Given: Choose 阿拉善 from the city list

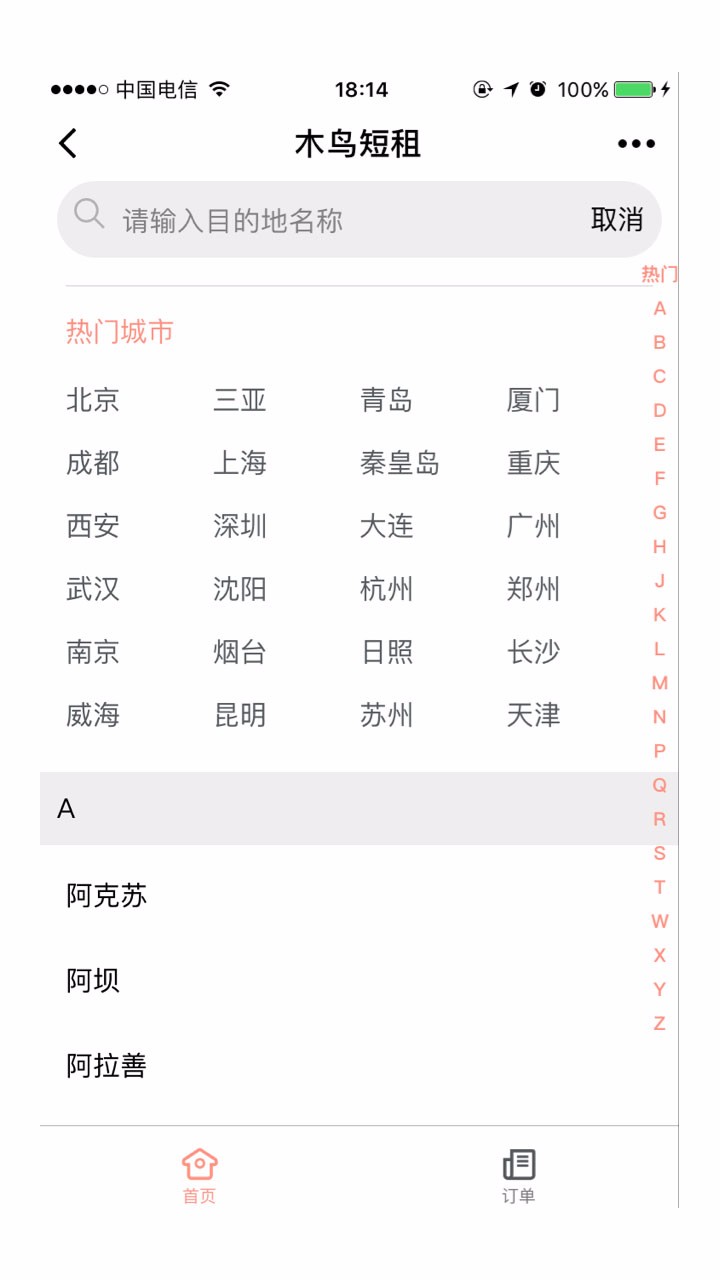Looking at the screenshot, I should [x=107, y=1066].
